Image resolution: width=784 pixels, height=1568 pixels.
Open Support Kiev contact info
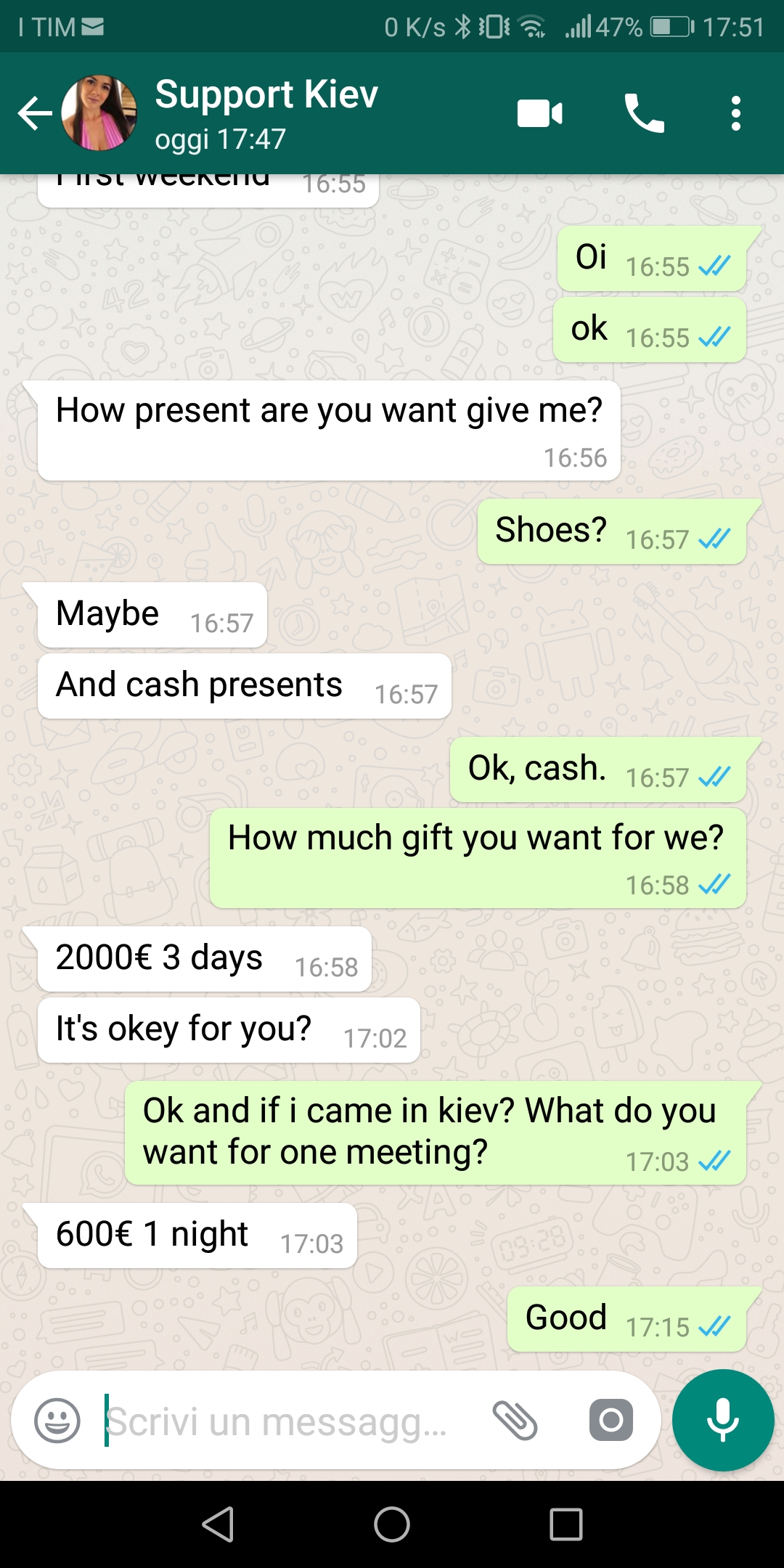[266, 113]
